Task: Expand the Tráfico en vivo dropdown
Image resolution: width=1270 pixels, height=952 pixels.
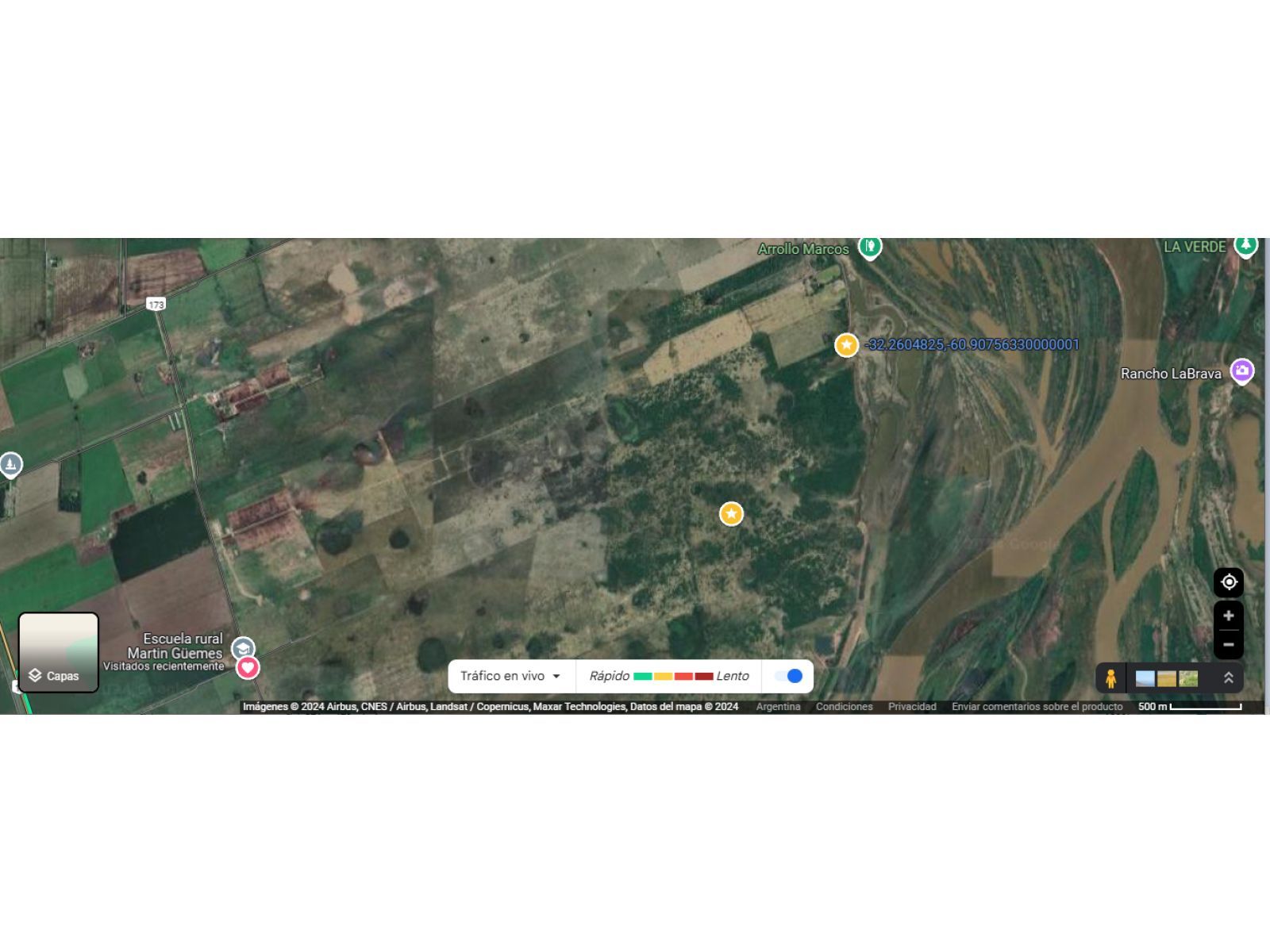Action: (510, 676)
